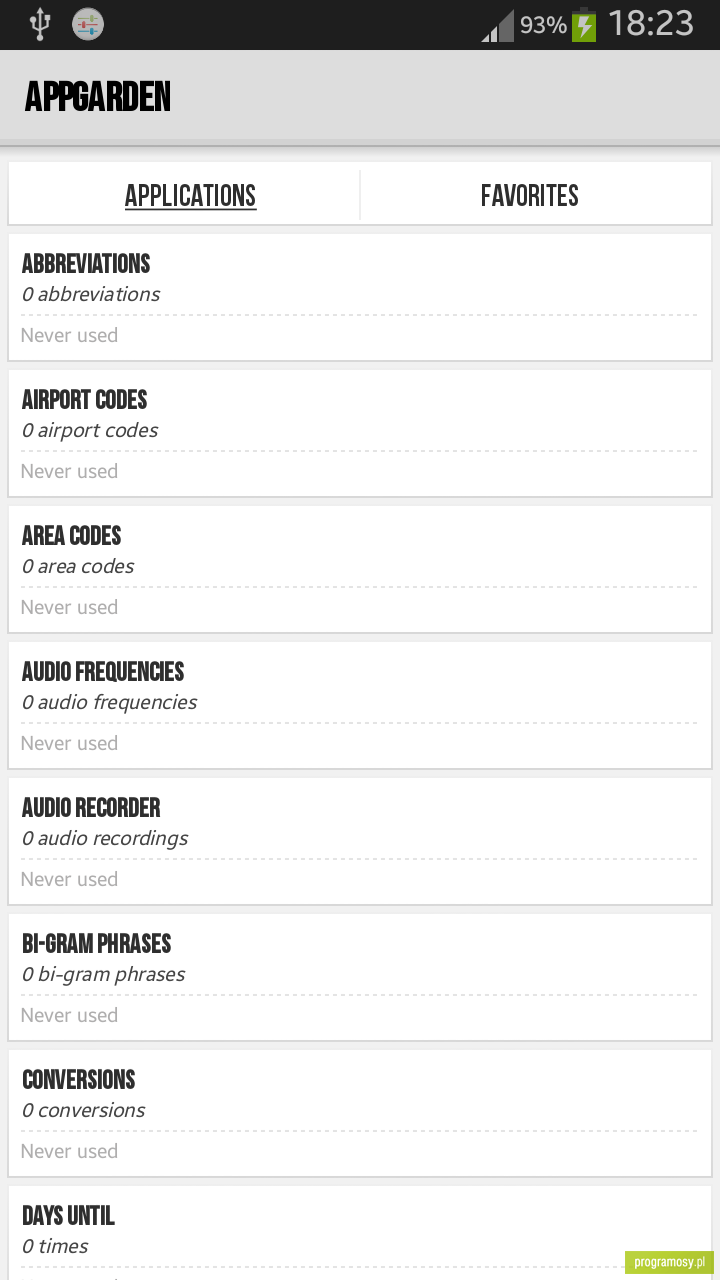
Task: Launch the Area Codes app
Action: pyautogui.click(x=360, y=569)
